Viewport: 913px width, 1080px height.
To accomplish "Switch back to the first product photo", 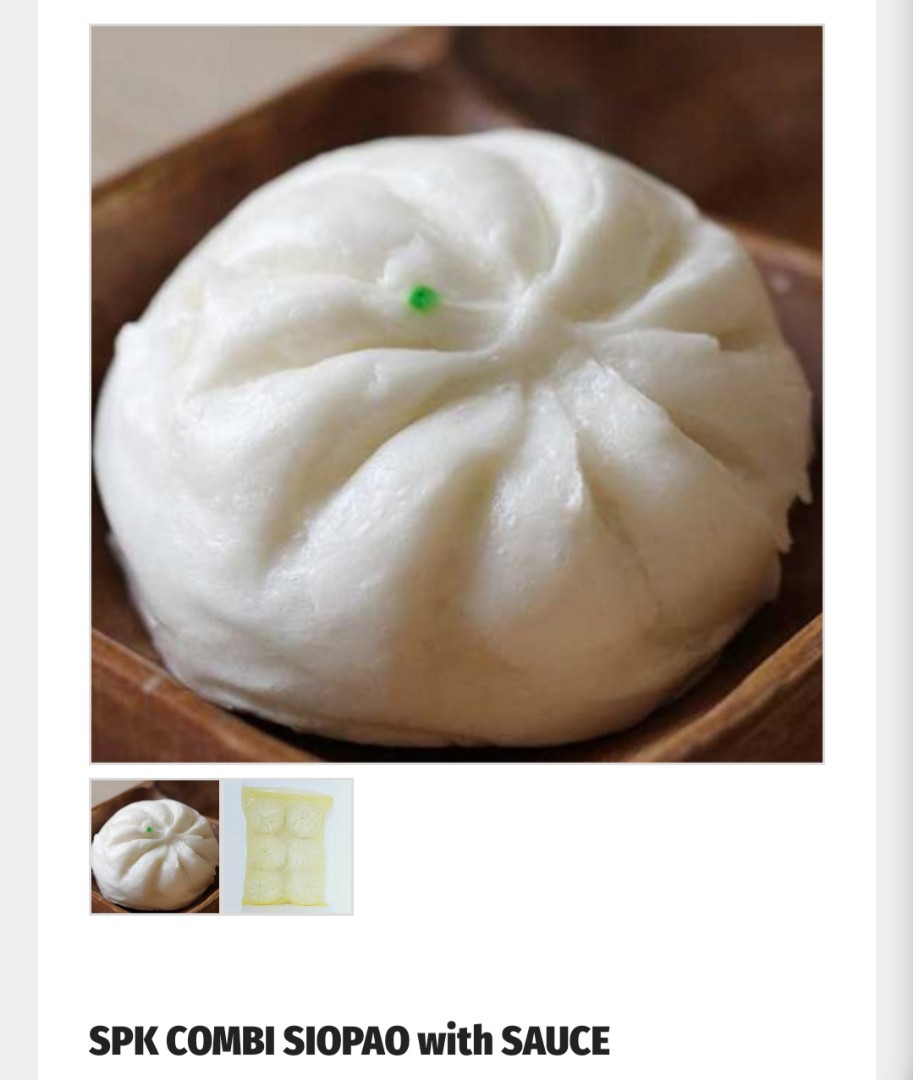I will click(x=153, y=846).
